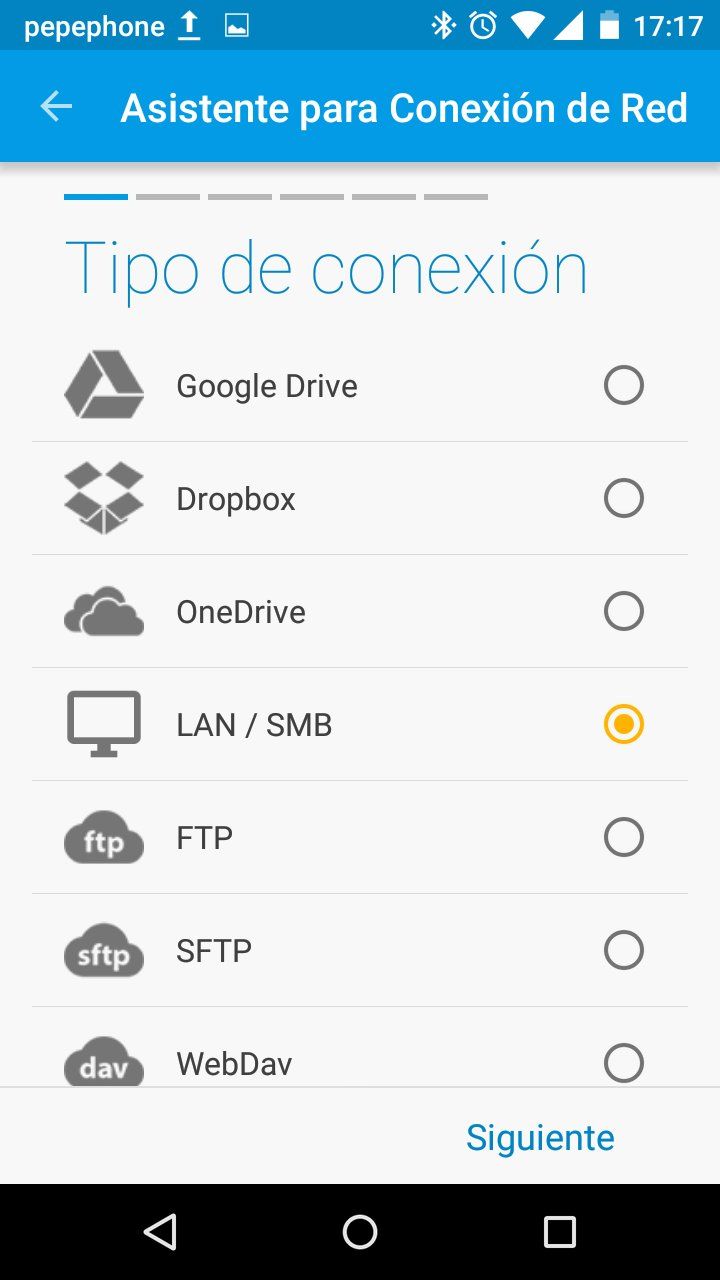
Task: Continue with the Siguiente button
Action: click(x=540, y=1137)
